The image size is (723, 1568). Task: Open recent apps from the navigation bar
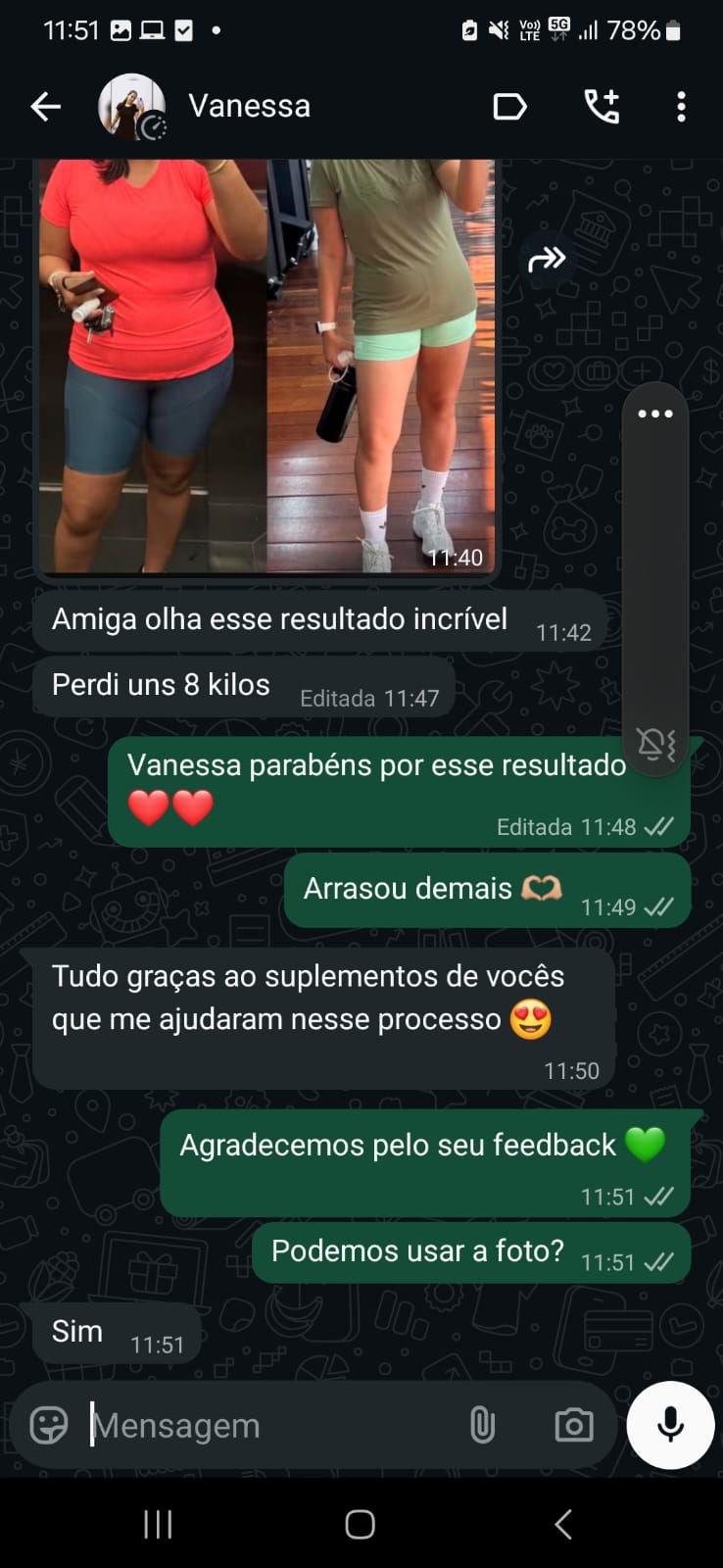158,1524
